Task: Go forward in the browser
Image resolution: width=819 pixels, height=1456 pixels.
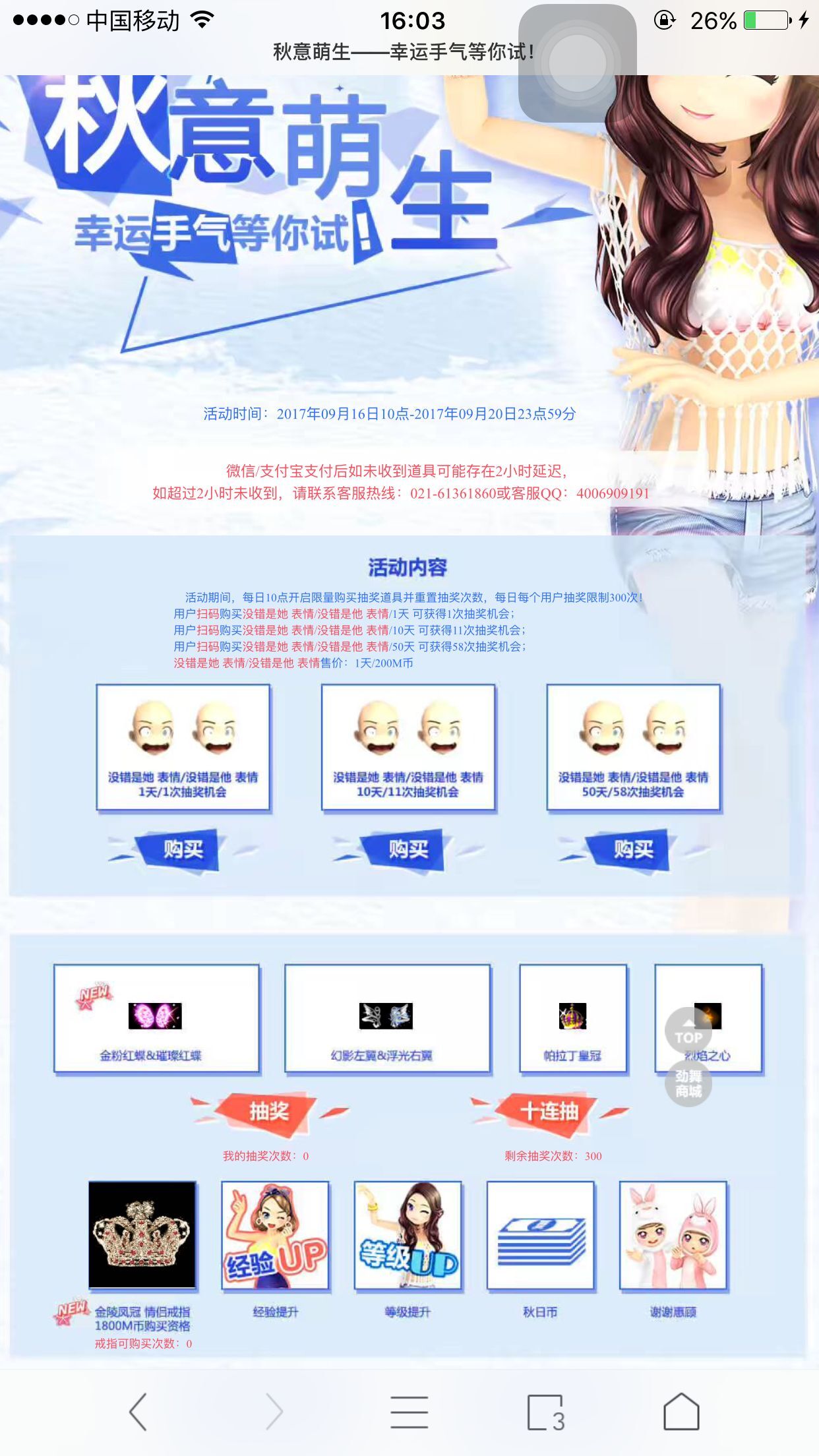Action: pyautogui.click(x=274, y=1412)
